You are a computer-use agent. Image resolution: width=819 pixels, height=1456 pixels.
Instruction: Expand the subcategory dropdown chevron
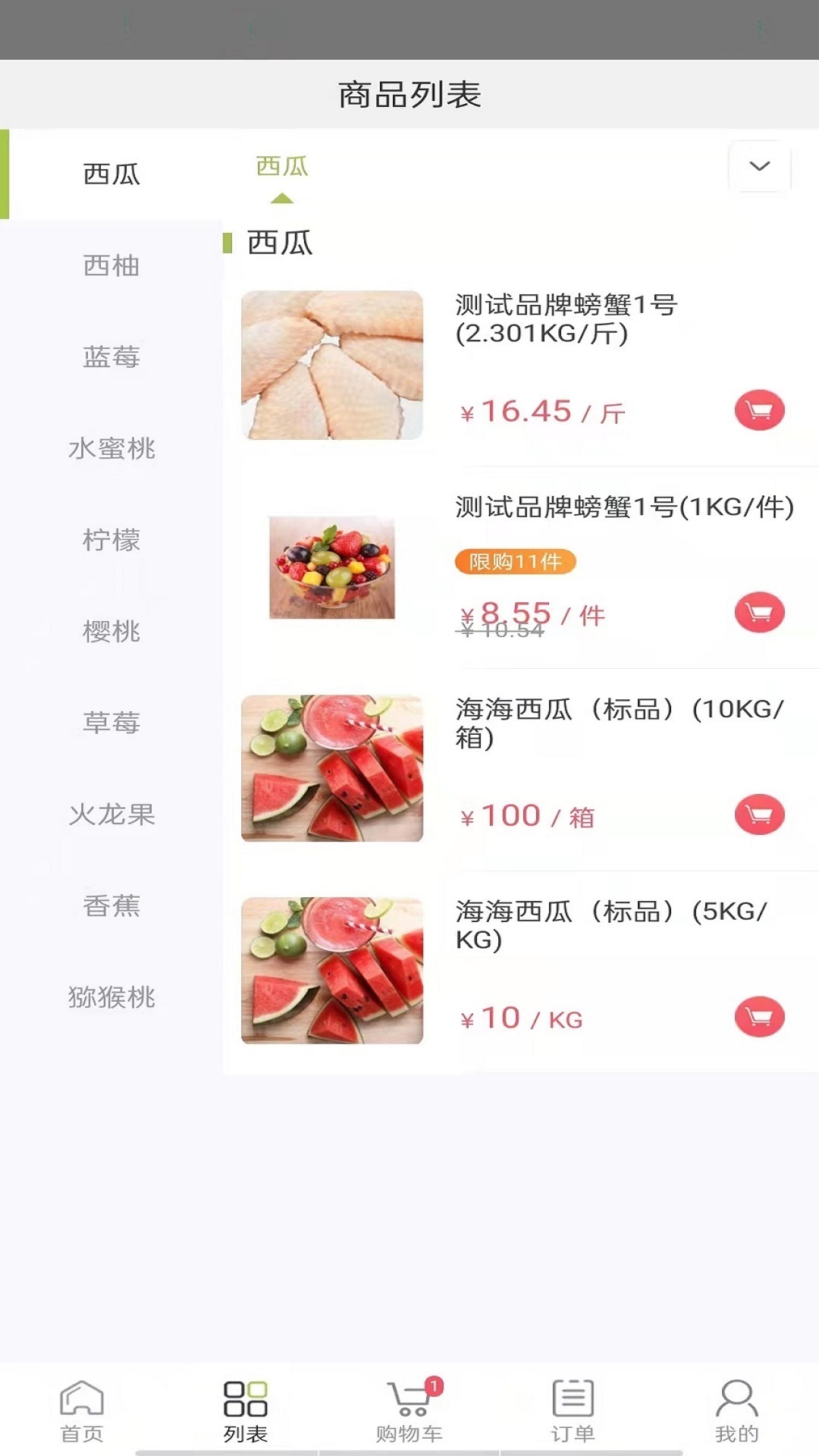[759, 166]
